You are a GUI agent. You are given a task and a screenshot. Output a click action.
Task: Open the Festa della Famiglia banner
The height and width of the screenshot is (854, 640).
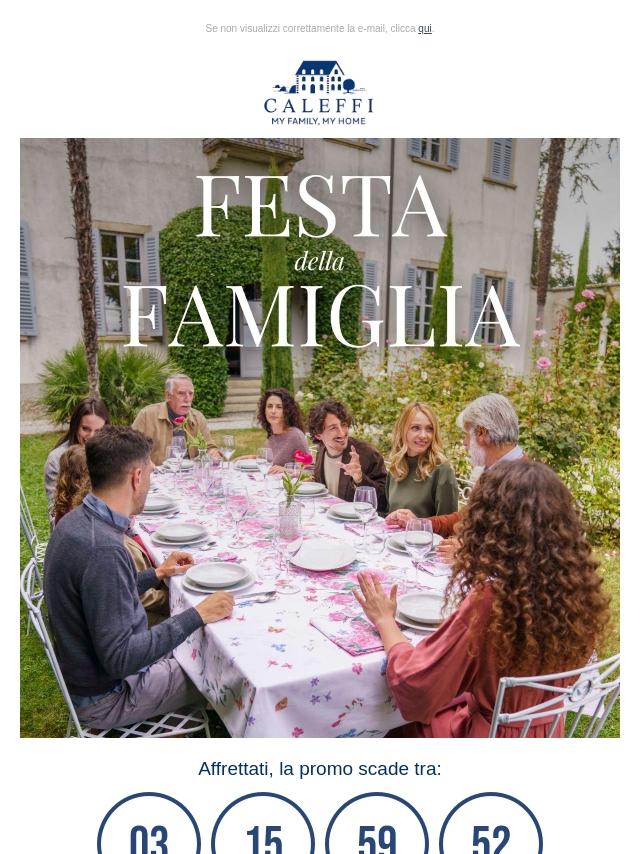[x=320, y=437]
